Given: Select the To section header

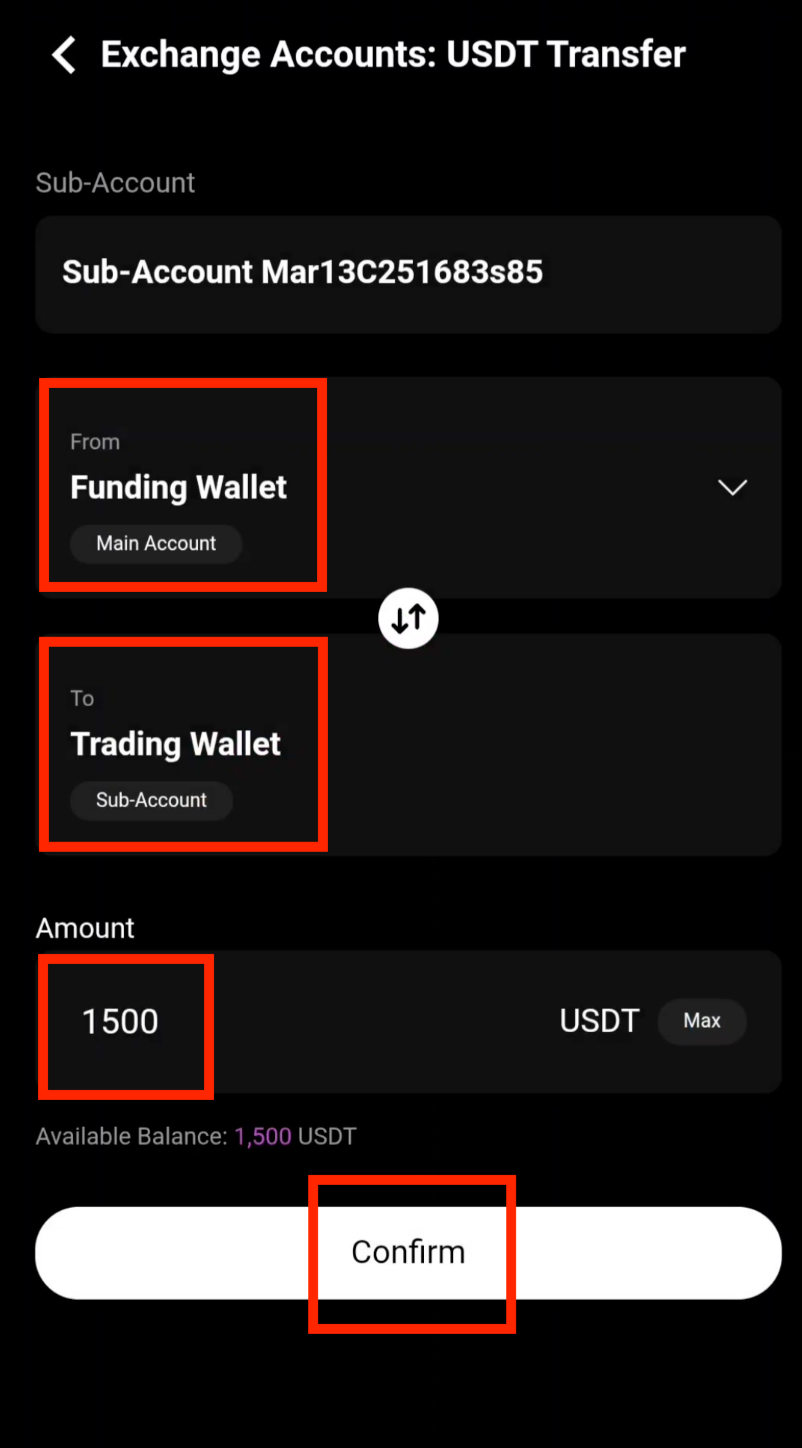Looking at the screenshot, I should tap(82, 698).
